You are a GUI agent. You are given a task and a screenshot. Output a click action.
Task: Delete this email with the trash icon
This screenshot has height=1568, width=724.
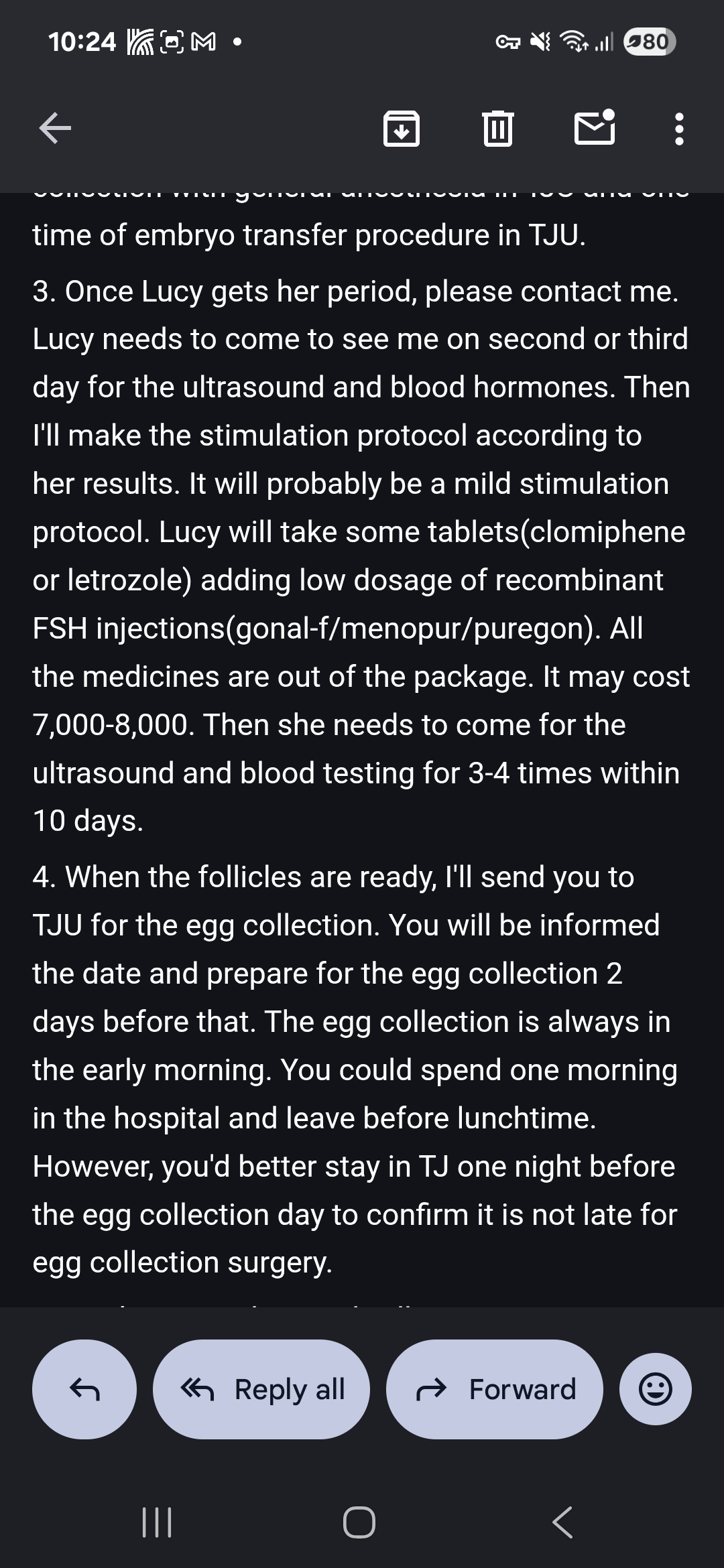click(497, 128)
